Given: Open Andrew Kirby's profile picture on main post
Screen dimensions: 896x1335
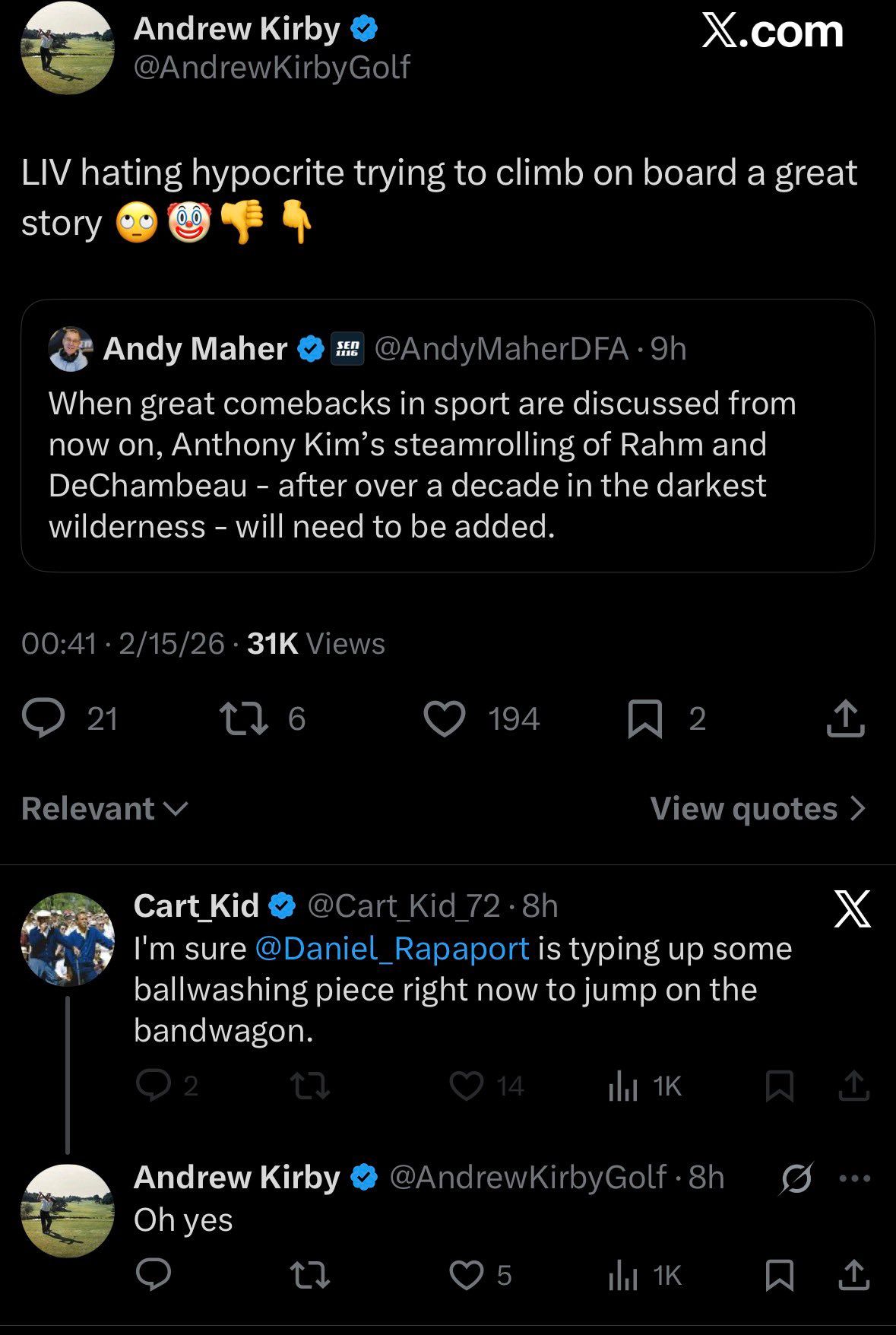Looking at the screenshot, I should coord(67,47).
